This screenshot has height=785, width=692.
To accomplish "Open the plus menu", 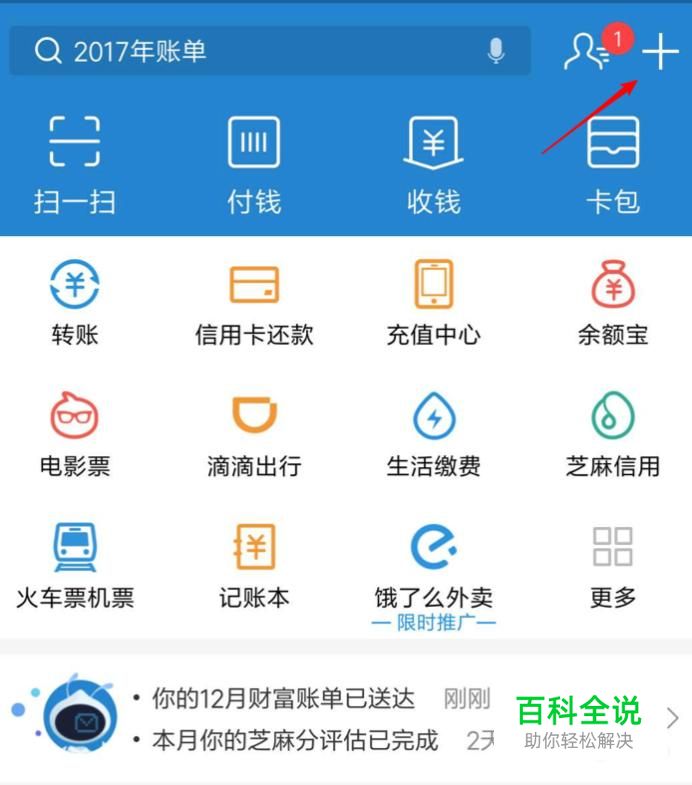I will (660, 52).
